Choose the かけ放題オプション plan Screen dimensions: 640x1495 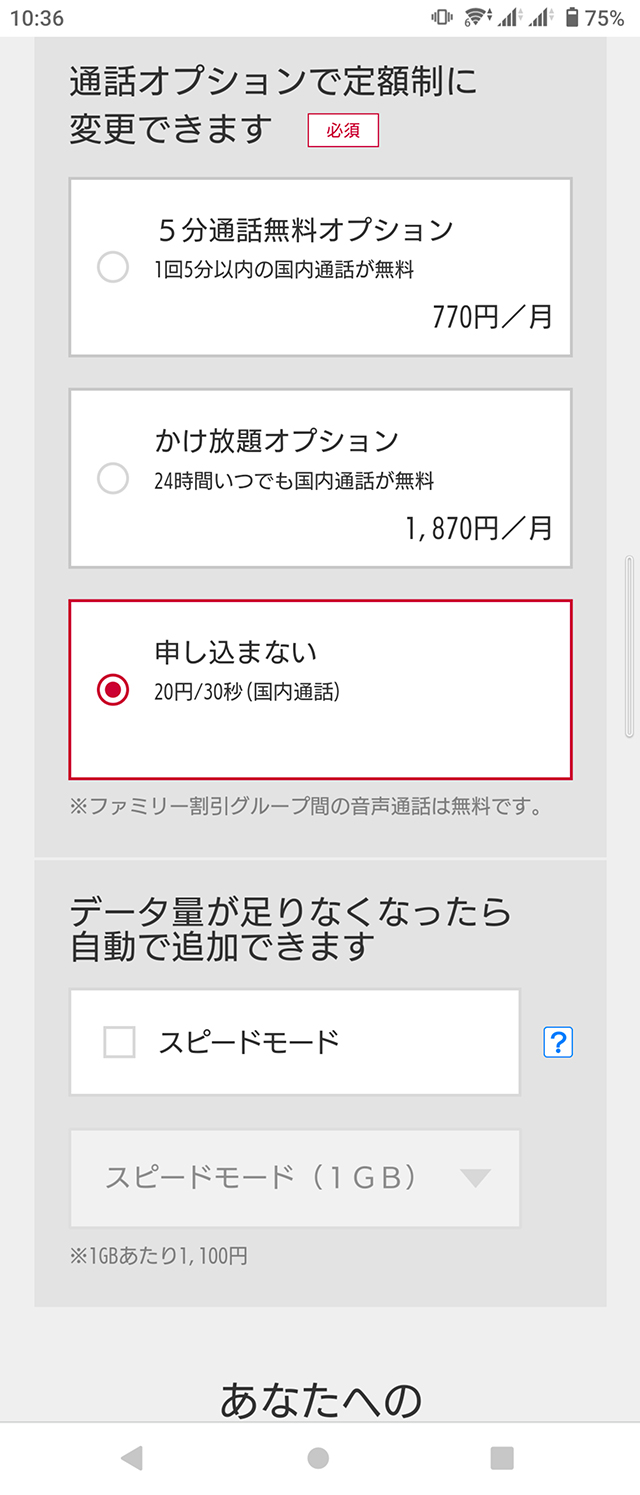[x=113, y=479]
